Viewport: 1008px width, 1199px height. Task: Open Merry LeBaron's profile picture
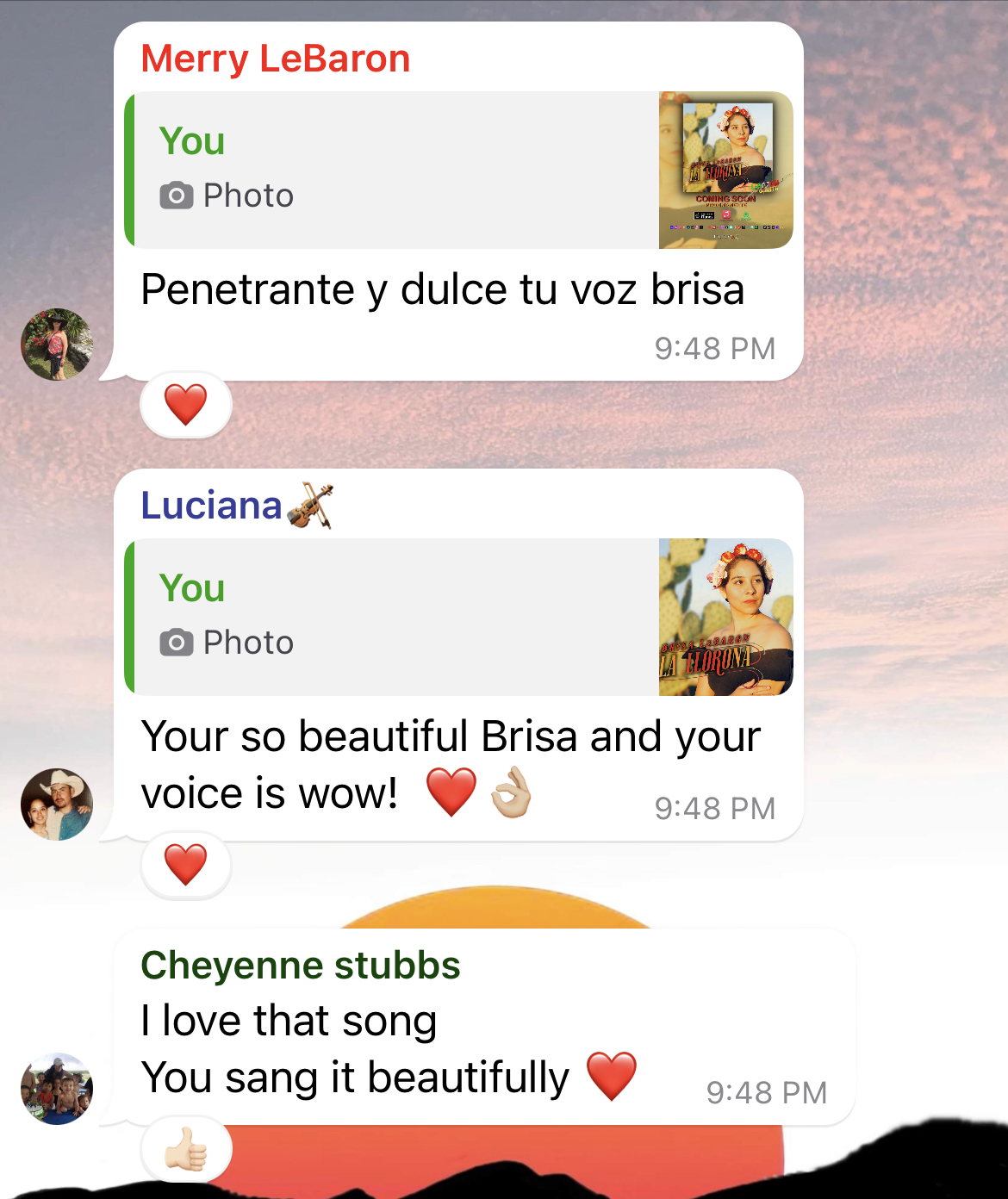point(57,345)
